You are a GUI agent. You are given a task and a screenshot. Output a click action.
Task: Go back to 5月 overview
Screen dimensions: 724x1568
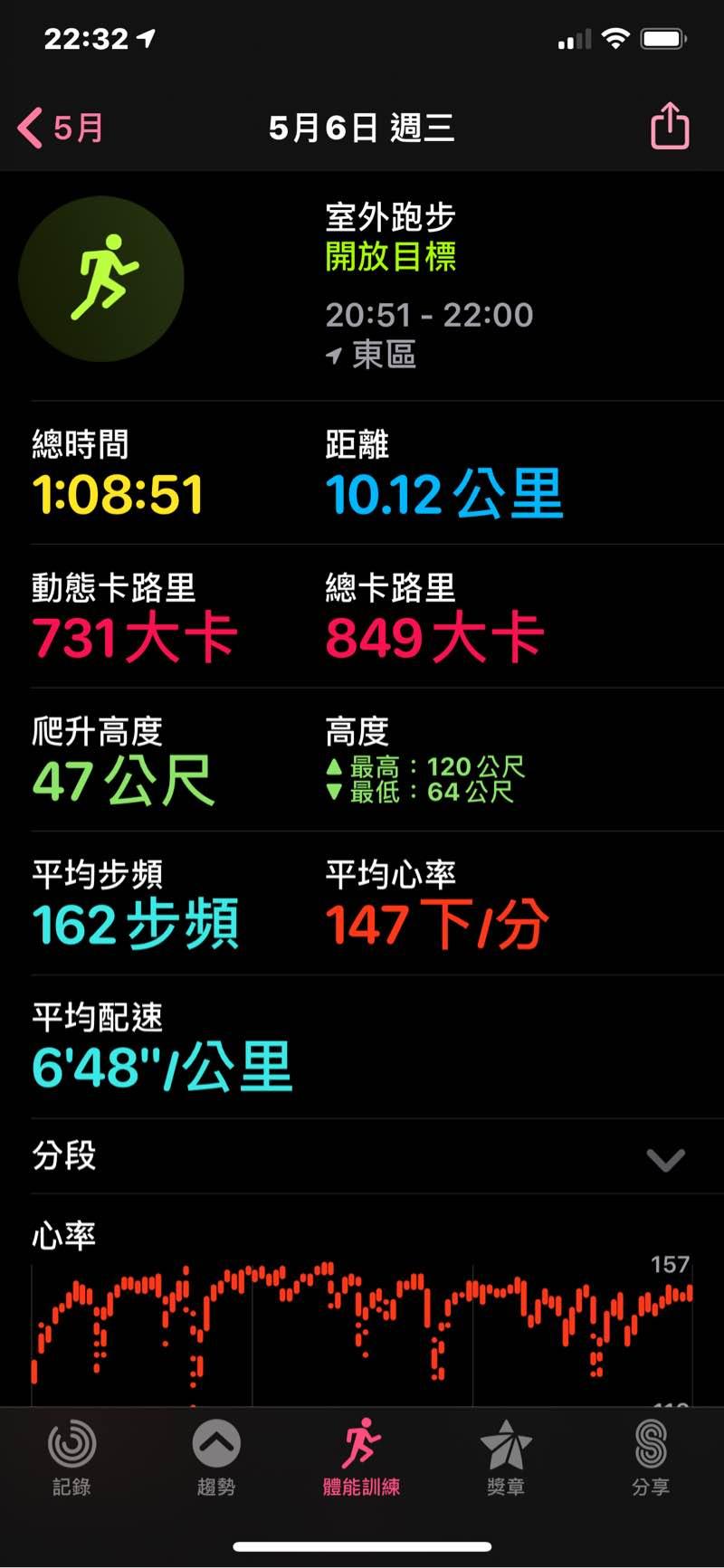60,128
